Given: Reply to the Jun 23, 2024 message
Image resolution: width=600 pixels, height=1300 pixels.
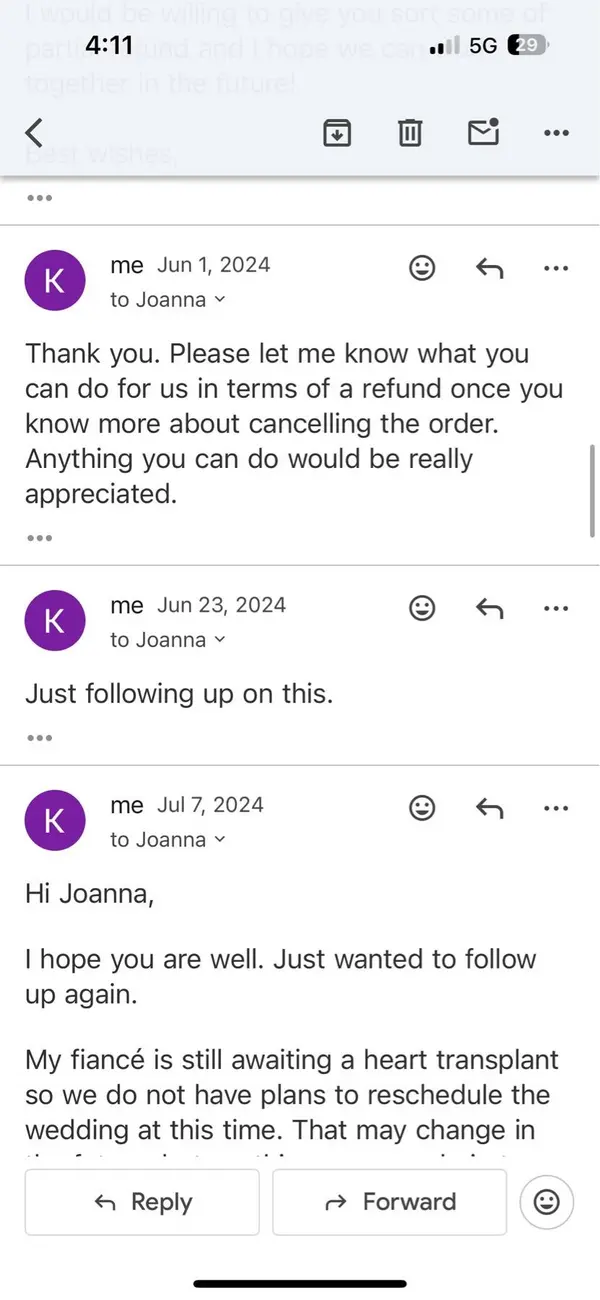Looking at the screenshot, I should 488,608.
